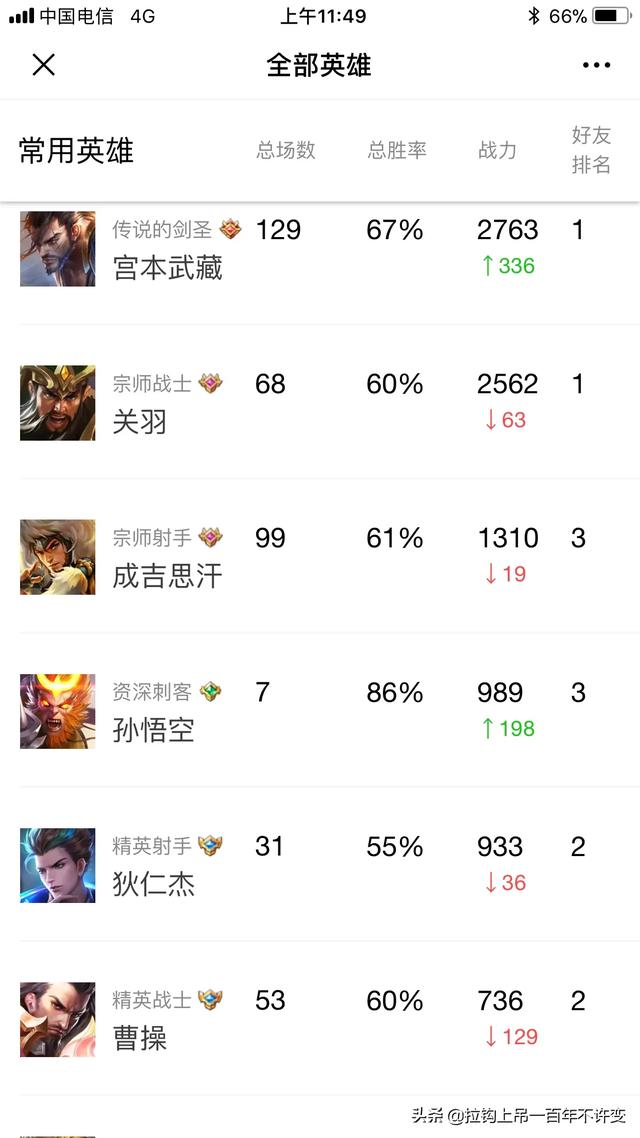Close the 全部英雄 page
640x1138 pixels.
pos(43,65)
